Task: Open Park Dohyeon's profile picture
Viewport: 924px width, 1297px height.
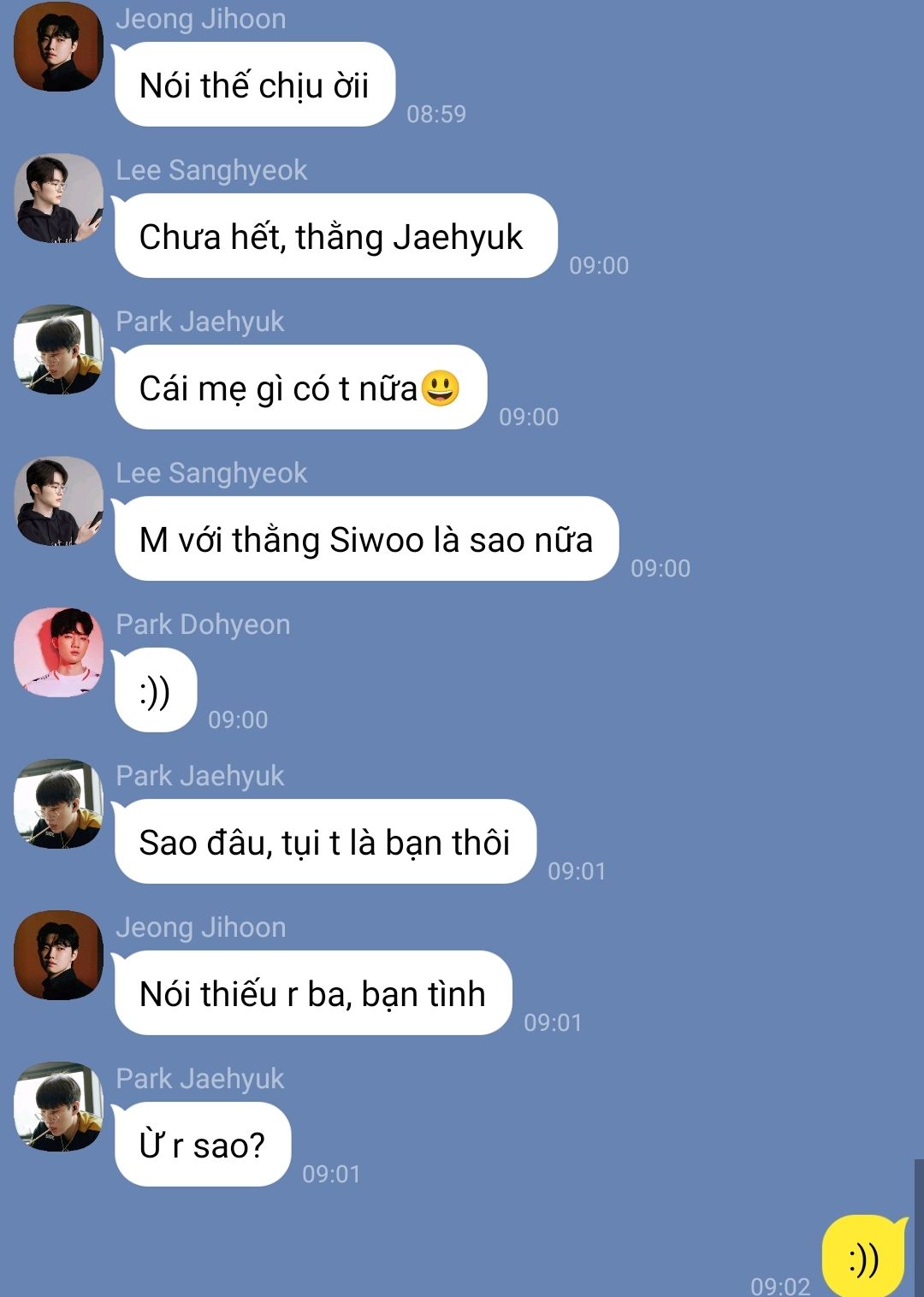Action: point(58,652)
